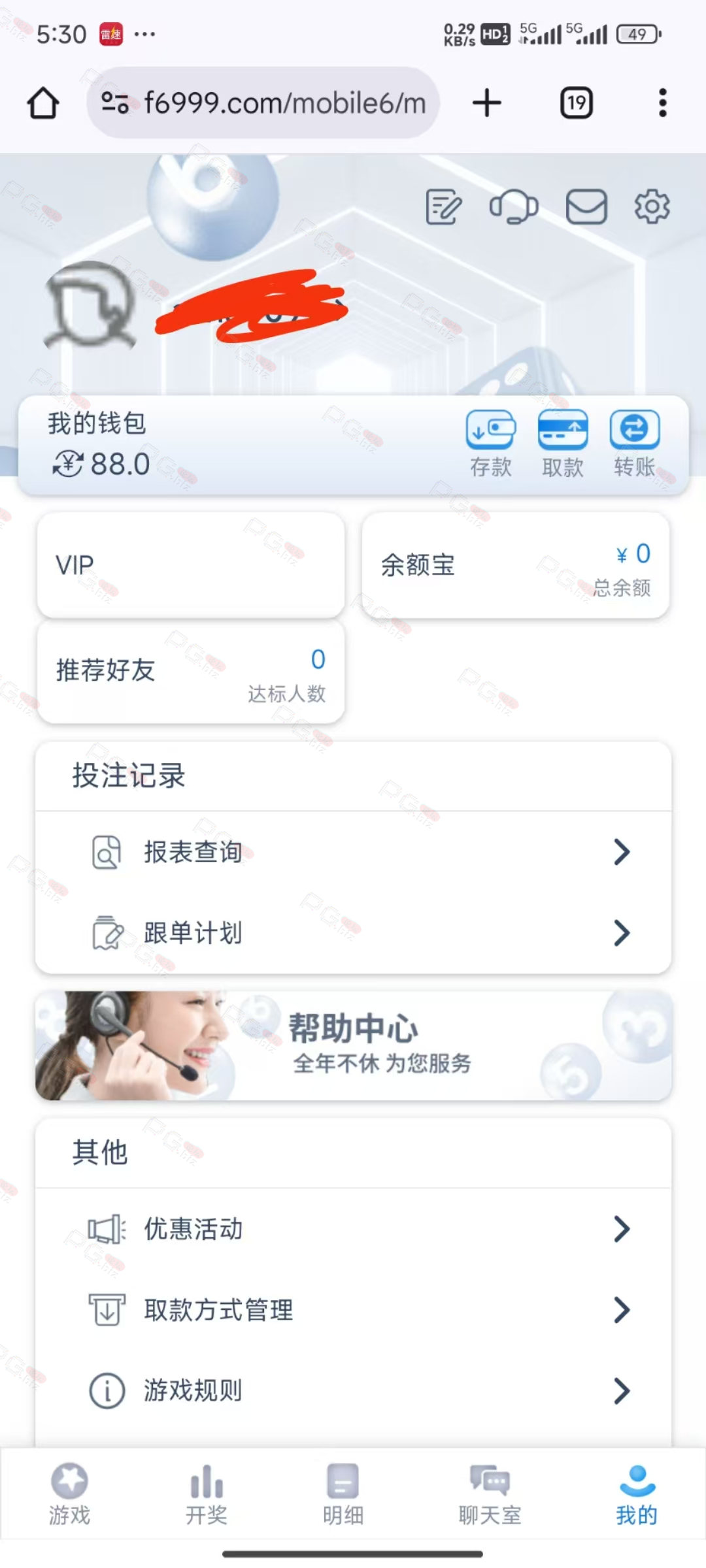Open 报表查询 report query
Image resolution: width=706 pixels, height=1568 pixels.
click(x=354, y=852)
